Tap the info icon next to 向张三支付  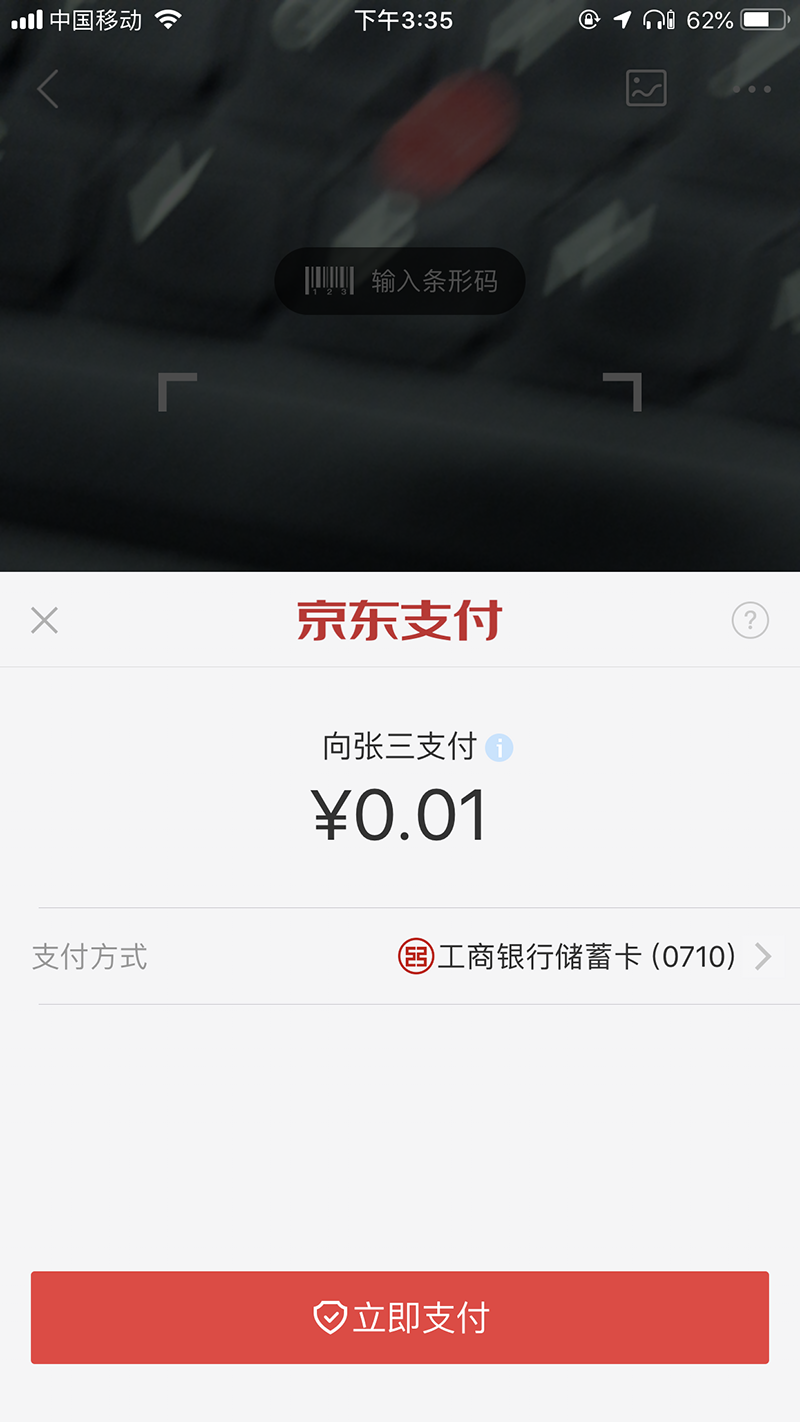[500, 747]
